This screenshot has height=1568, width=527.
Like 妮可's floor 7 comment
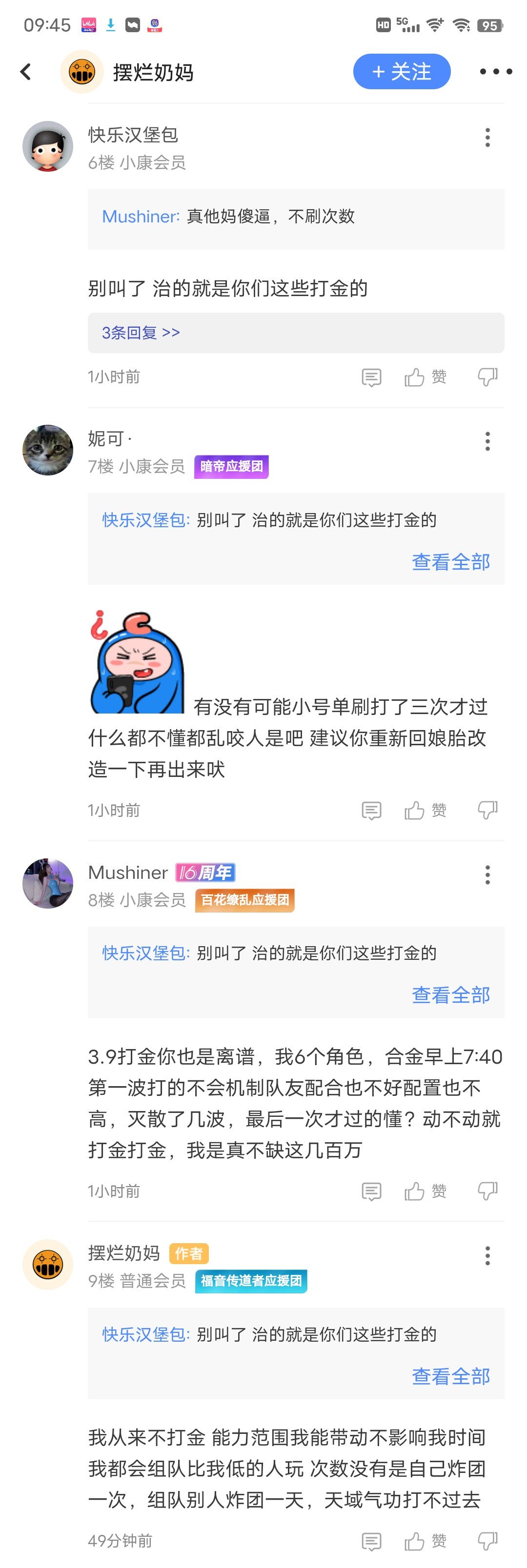tap(425, 810)
